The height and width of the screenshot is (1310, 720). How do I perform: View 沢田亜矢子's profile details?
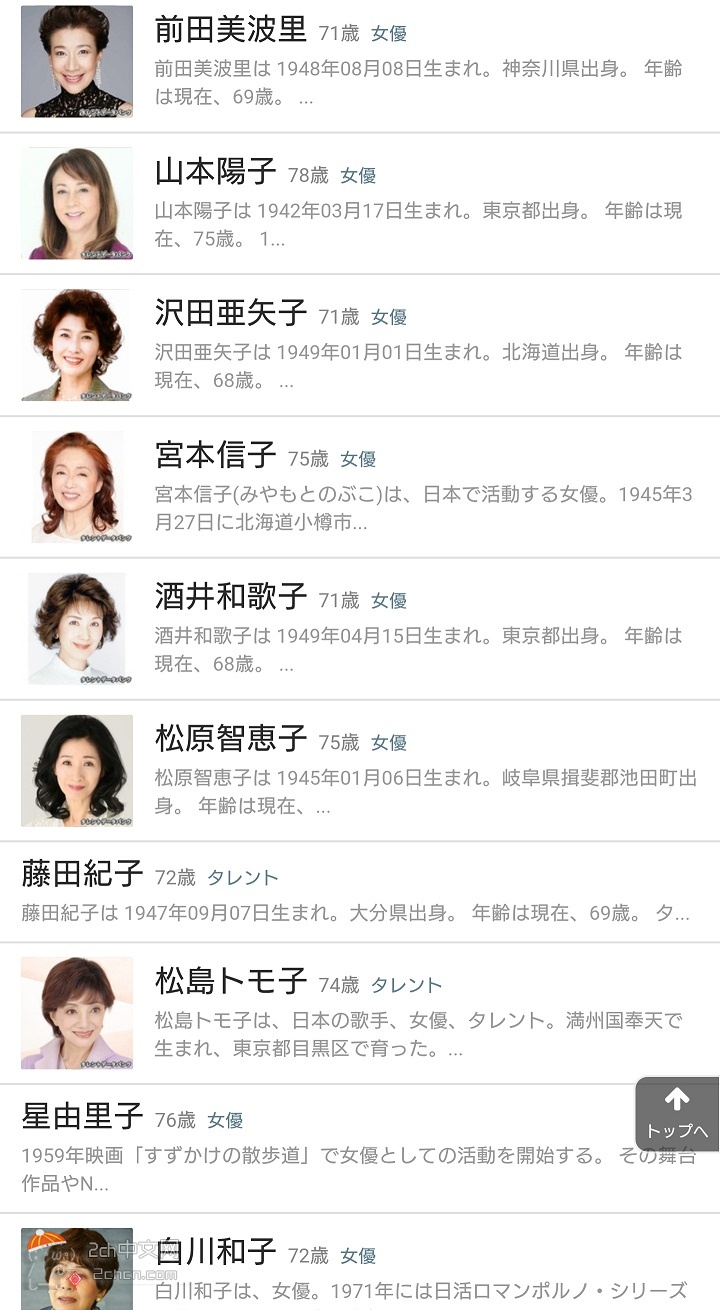coord(230,314)
